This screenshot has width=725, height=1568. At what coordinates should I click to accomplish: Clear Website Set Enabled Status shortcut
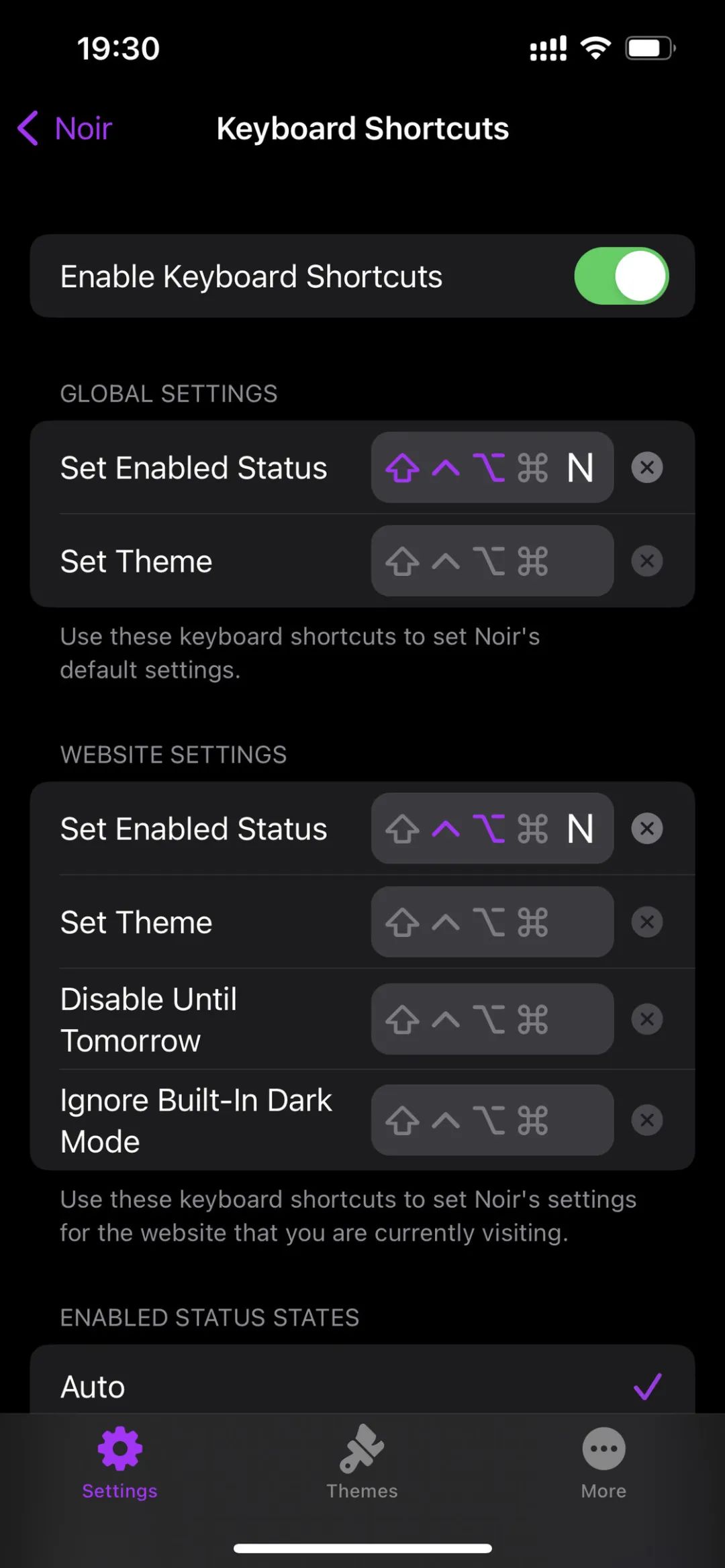(647, 829)
